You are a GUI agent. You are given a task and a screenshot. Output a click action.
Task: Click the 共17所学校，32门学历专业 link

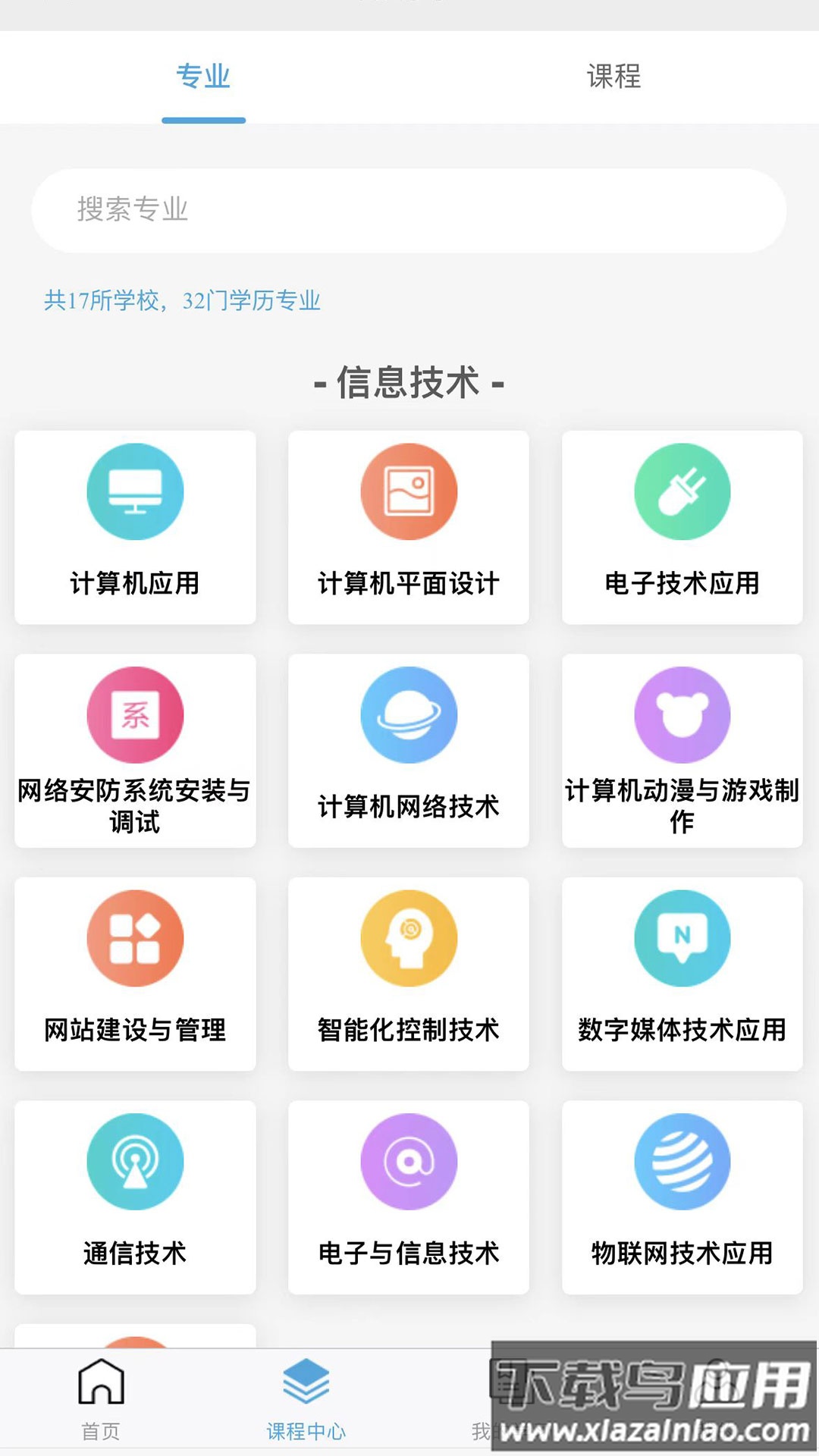pos(182,300)
